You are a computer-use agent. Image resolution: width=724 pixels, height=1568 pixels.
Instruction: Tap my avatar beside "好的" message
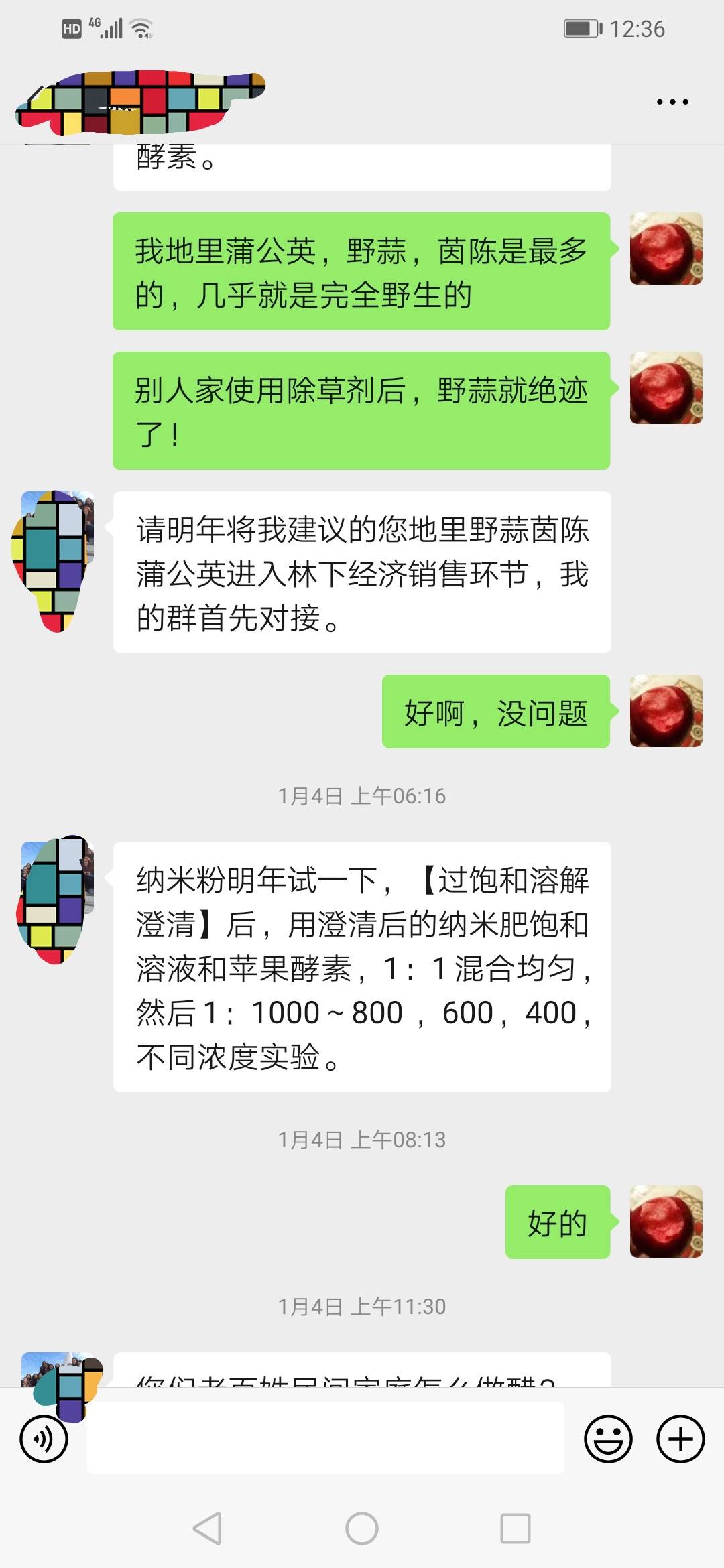click(666, 1222)
